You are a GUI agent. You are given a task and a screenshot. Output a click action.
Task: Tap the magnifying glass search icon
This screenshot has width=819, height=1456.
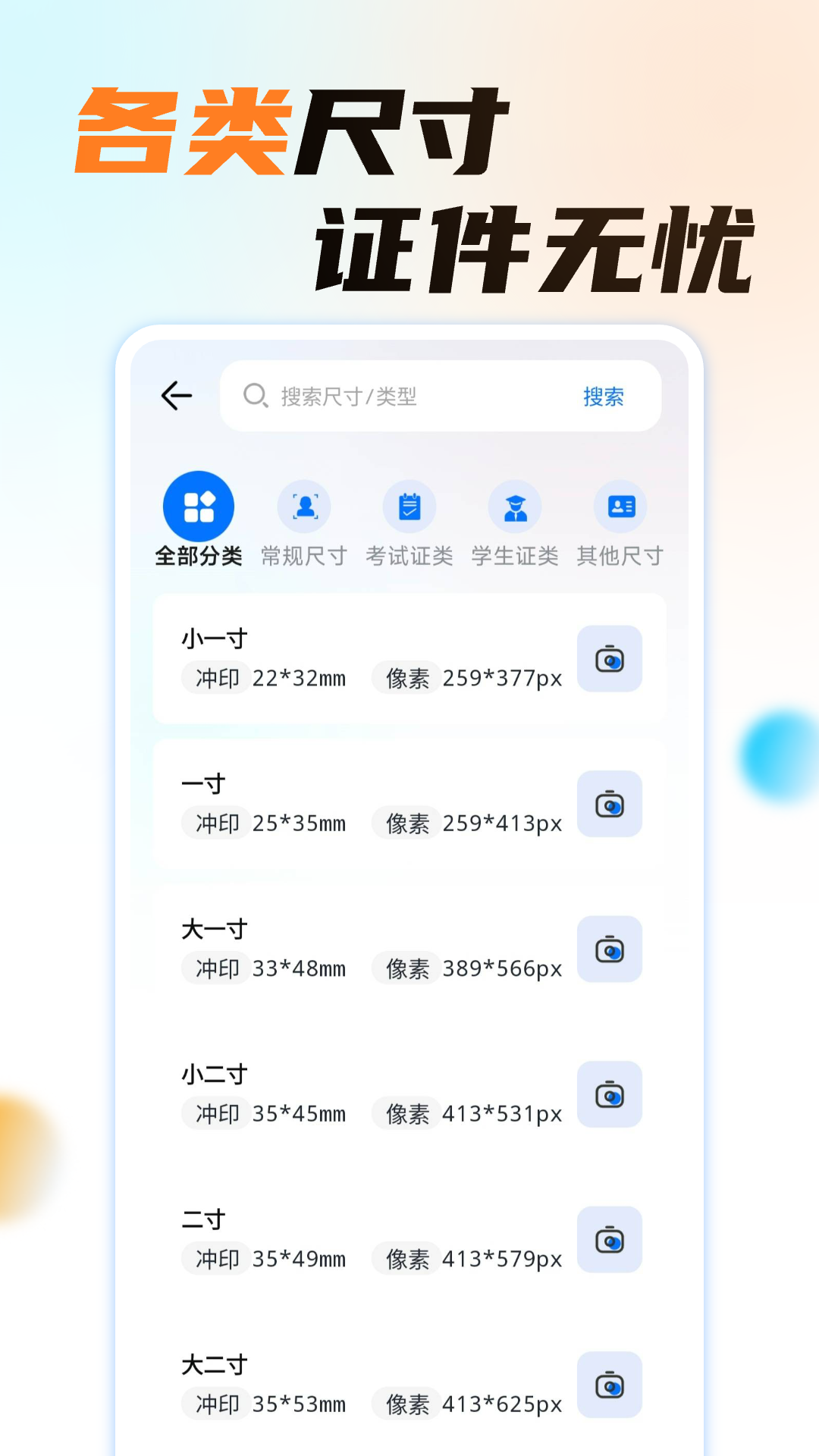tap(256, 396)
